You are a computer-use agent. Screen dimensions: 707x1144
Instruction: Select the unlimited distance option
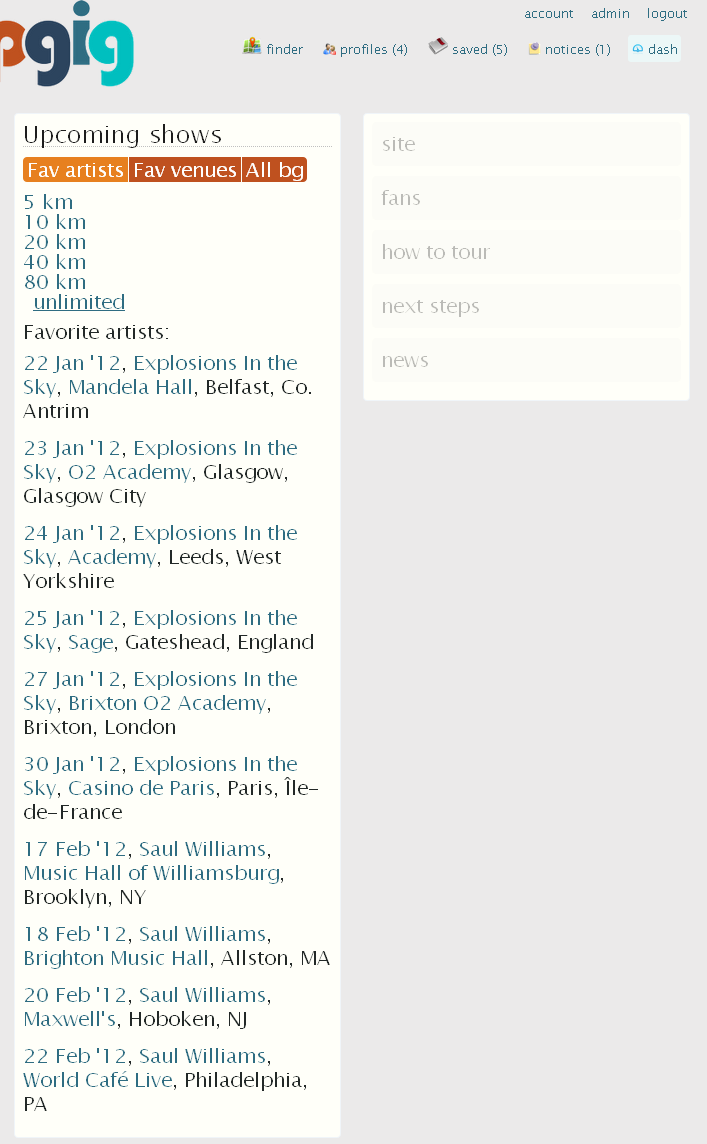pyautogui.click(x=79, y=302)
